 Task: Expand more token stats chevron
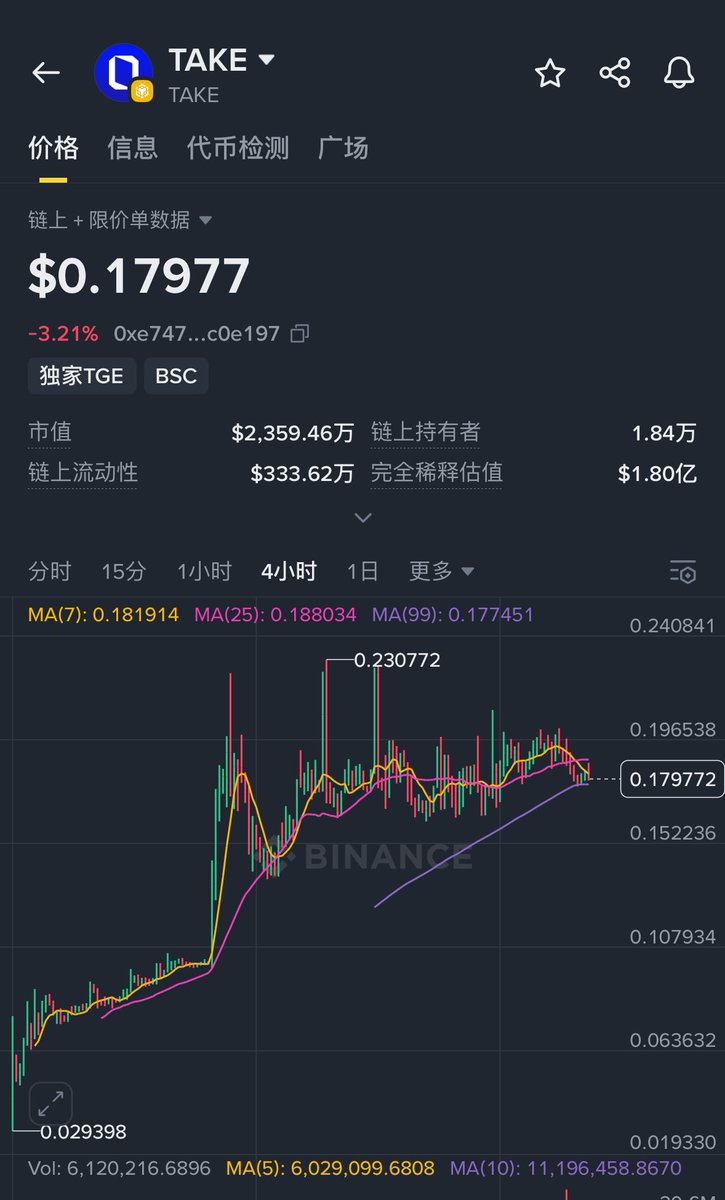[x=363, y=518]
